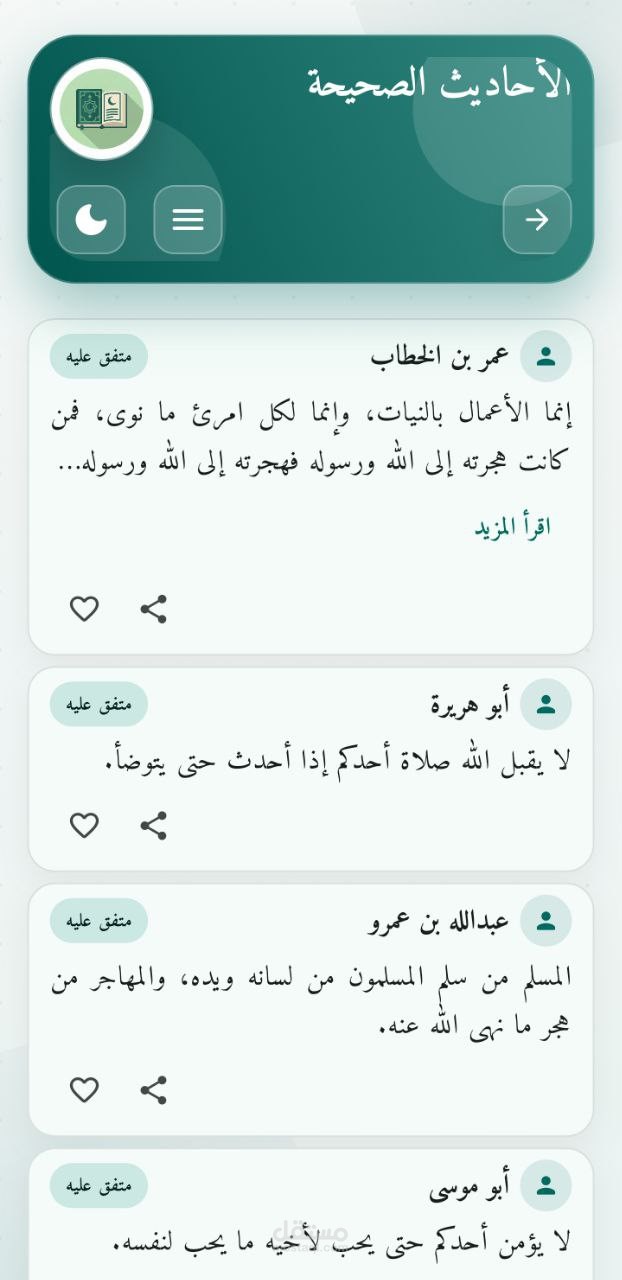
Task: Tap اقرأ المزيد on عمر بن الخطاب hadith
Action: pos(513,527)
